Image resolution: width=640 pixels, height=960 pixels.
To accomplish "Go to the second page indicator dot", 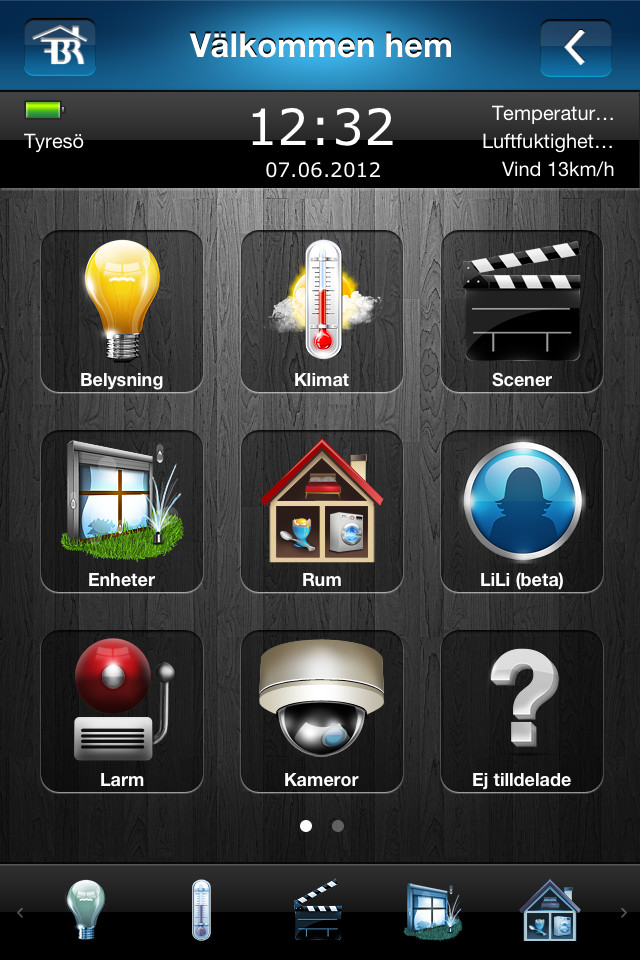I will [x=338, y=826].
